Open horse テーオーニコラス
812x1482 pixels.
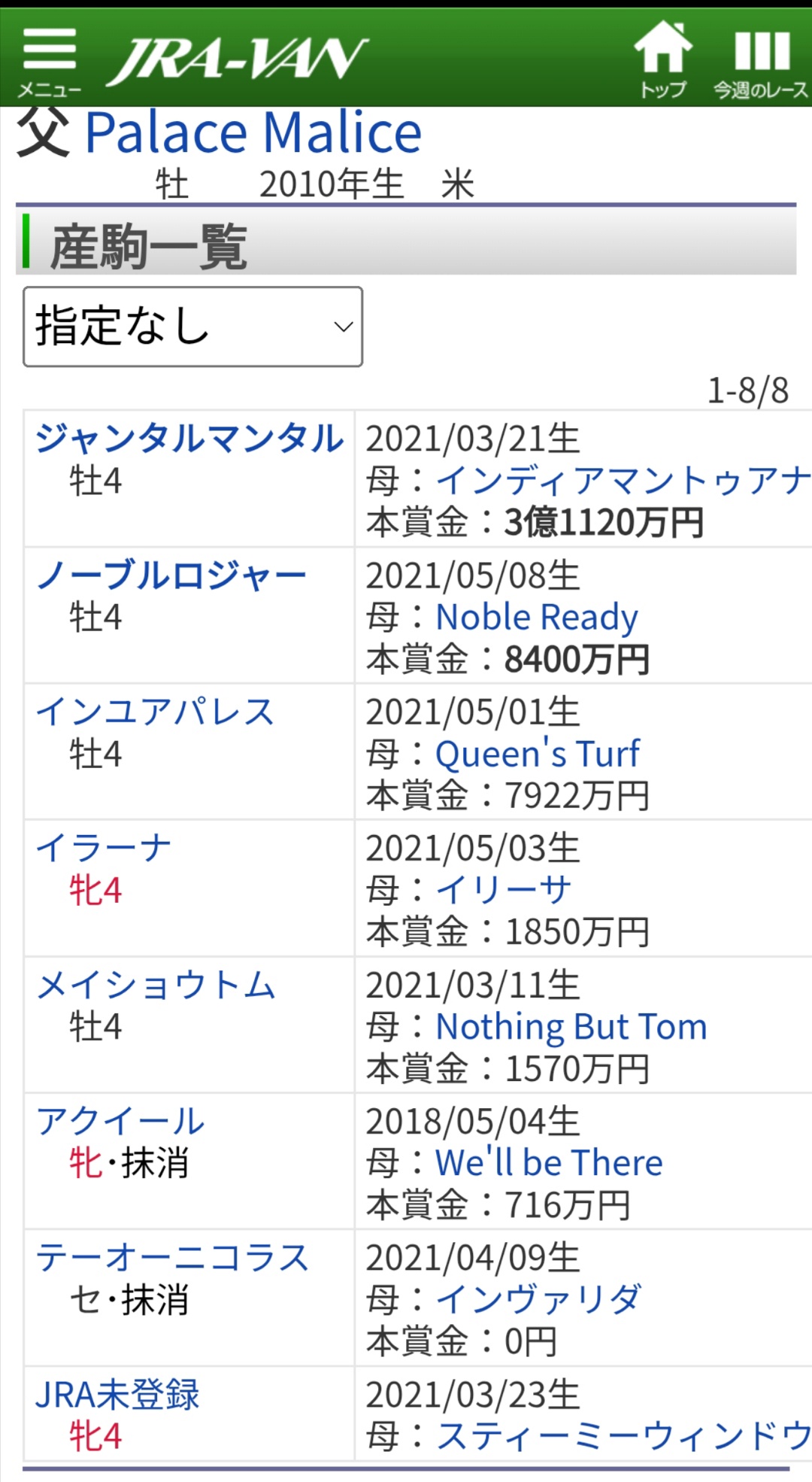[x=172, y=1258]
